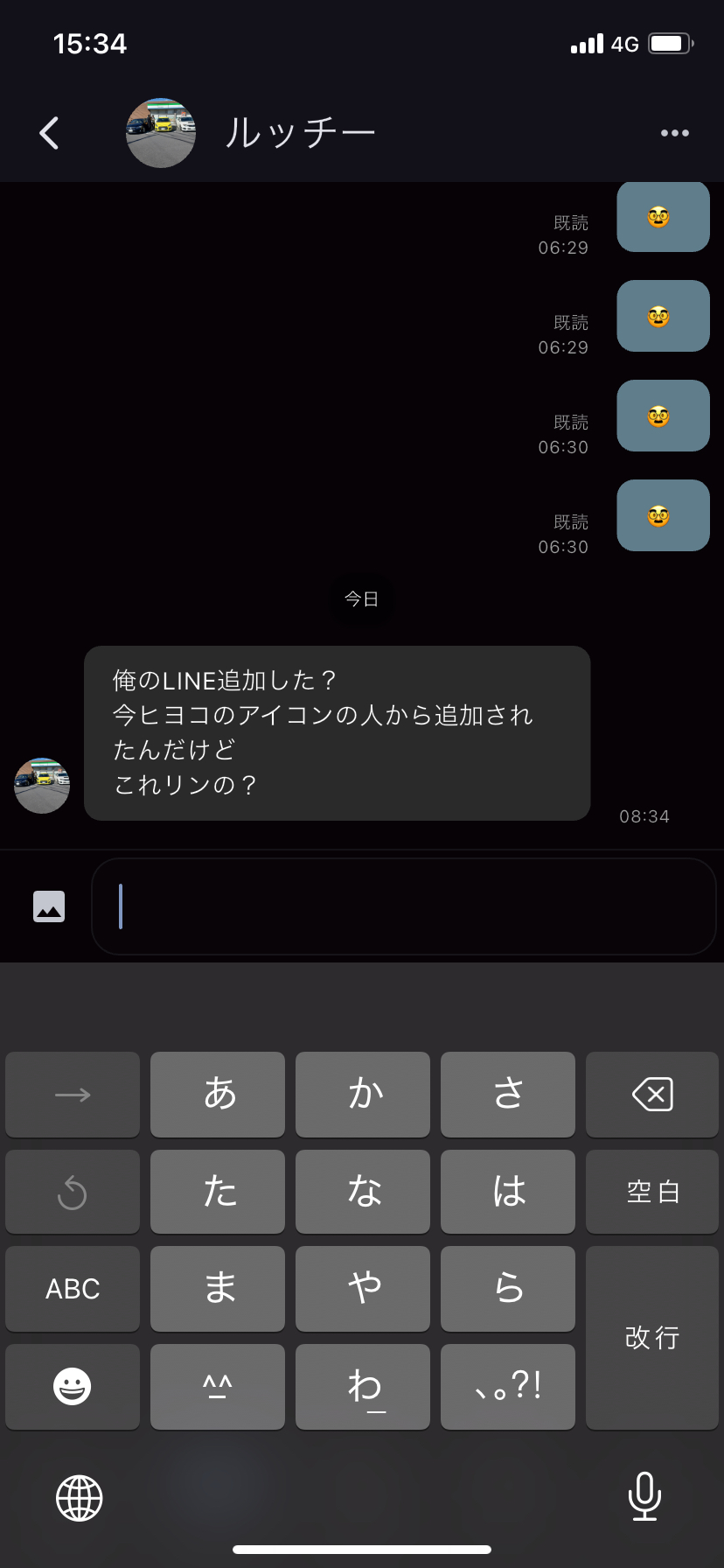This screenshot has height=1568, width=724.
Task: Tap the undo arrow key
Action: [x=73, y=1192]
